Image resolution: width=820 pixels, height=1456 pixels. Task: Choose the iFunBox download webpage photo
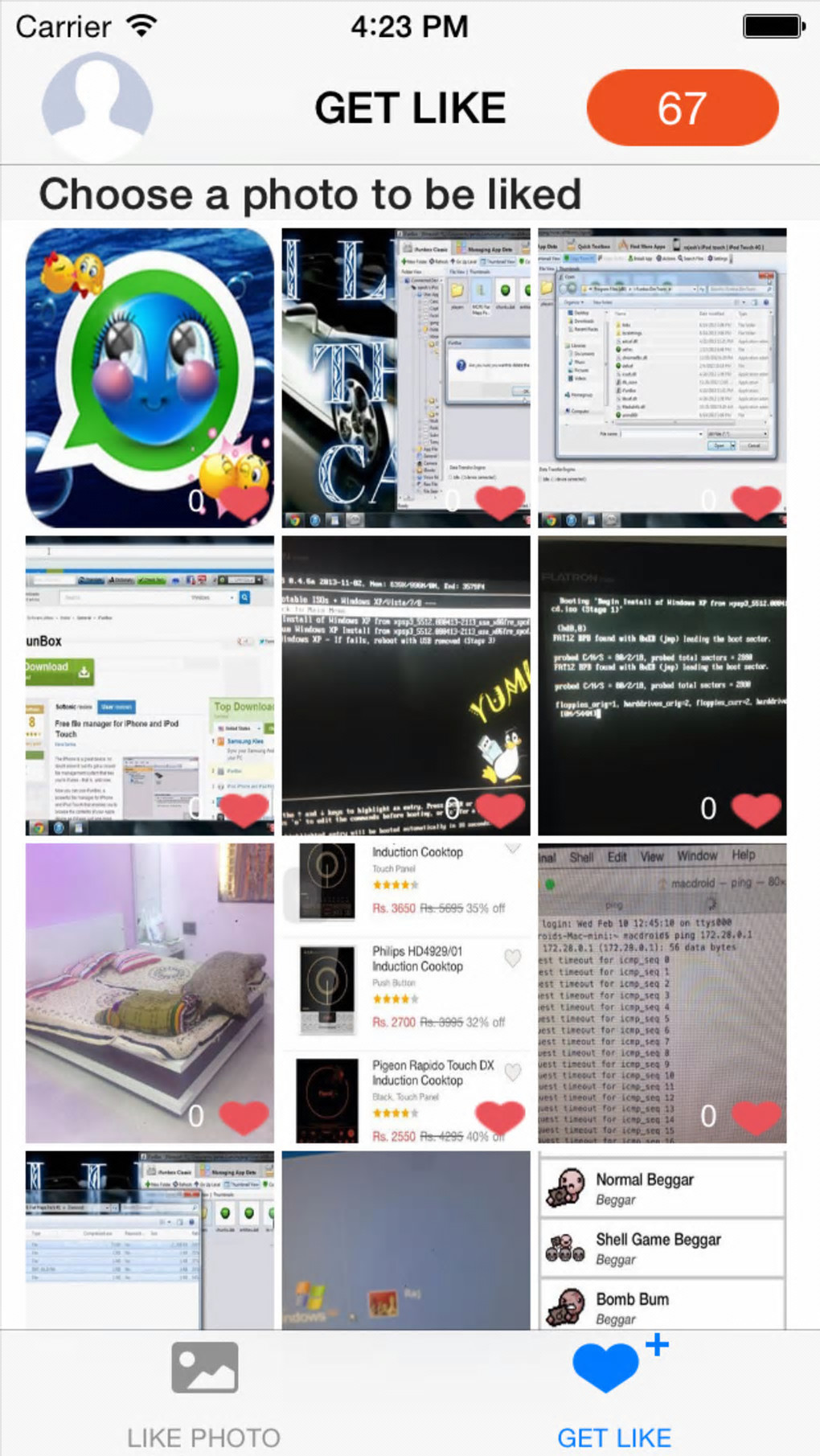[x=150, y=686]
